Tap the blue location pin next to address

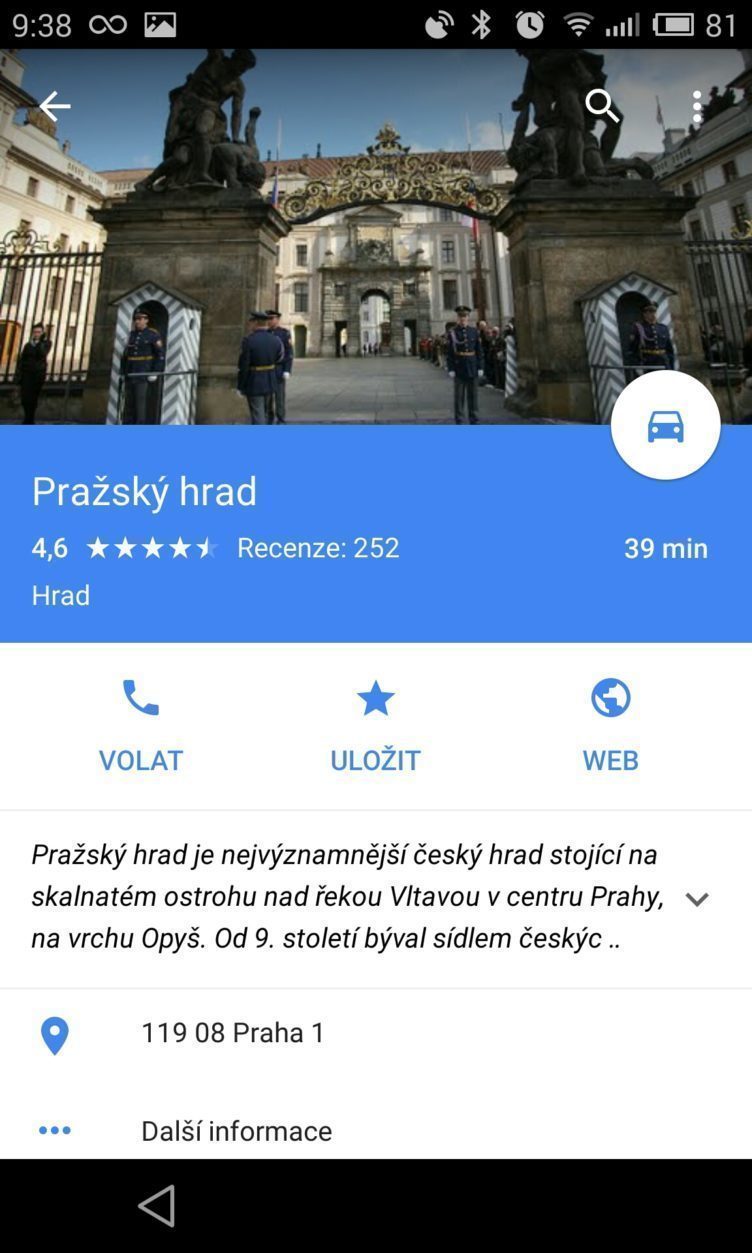tap(55, 1031)
